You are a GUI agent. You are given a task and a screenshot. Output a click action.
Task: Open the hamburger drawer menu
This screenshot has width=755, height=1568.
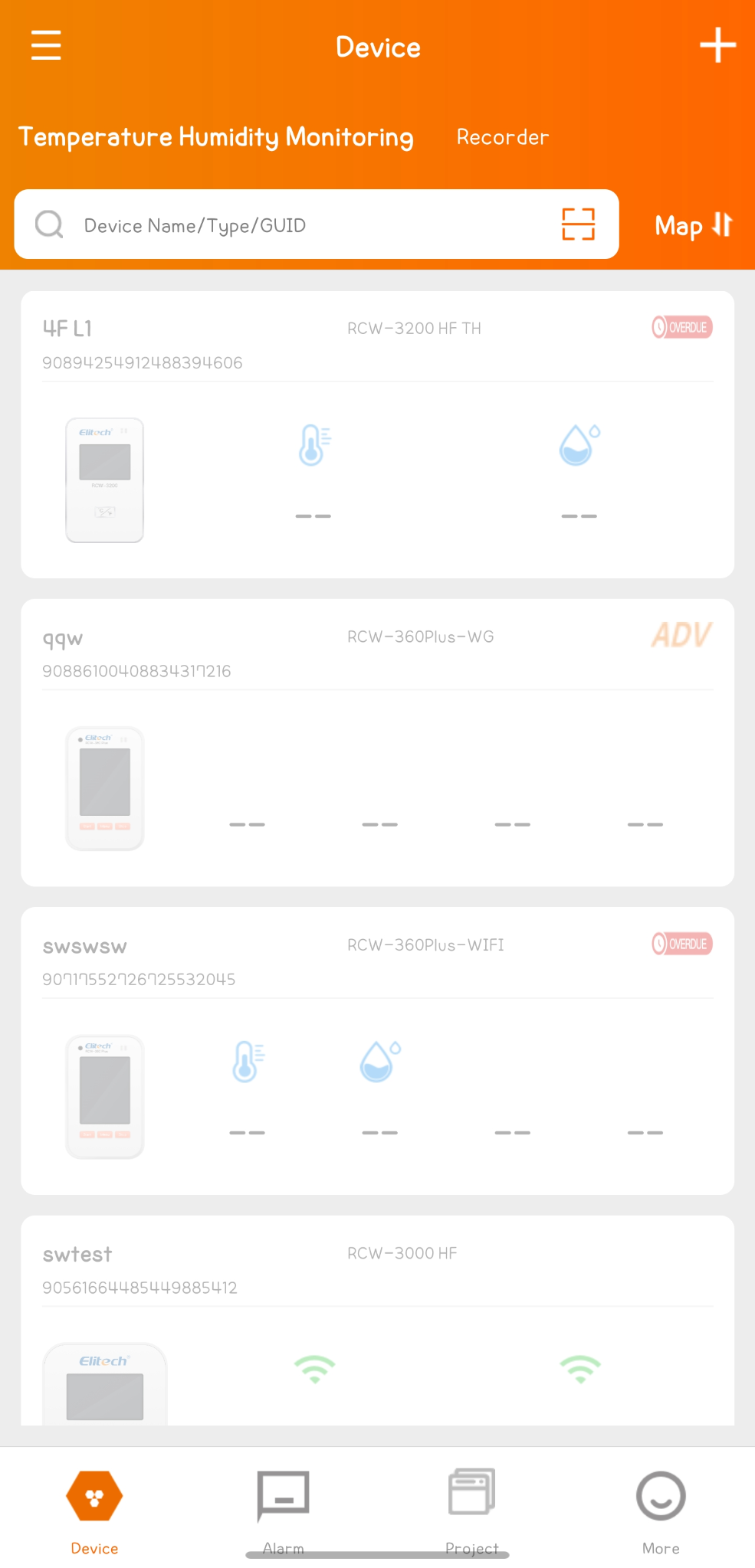[x=46, y=45]
